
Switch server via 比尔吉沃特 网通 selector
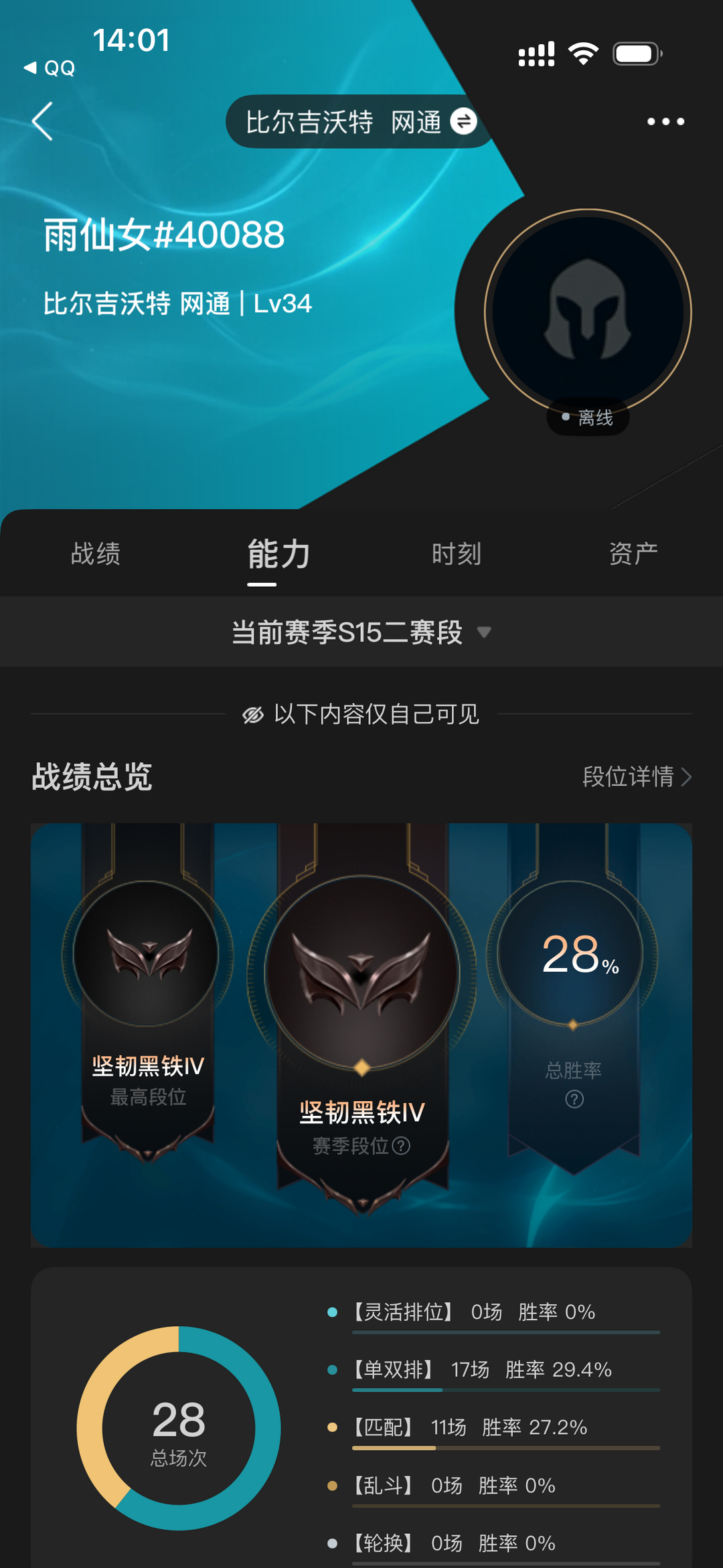(360, 122)
